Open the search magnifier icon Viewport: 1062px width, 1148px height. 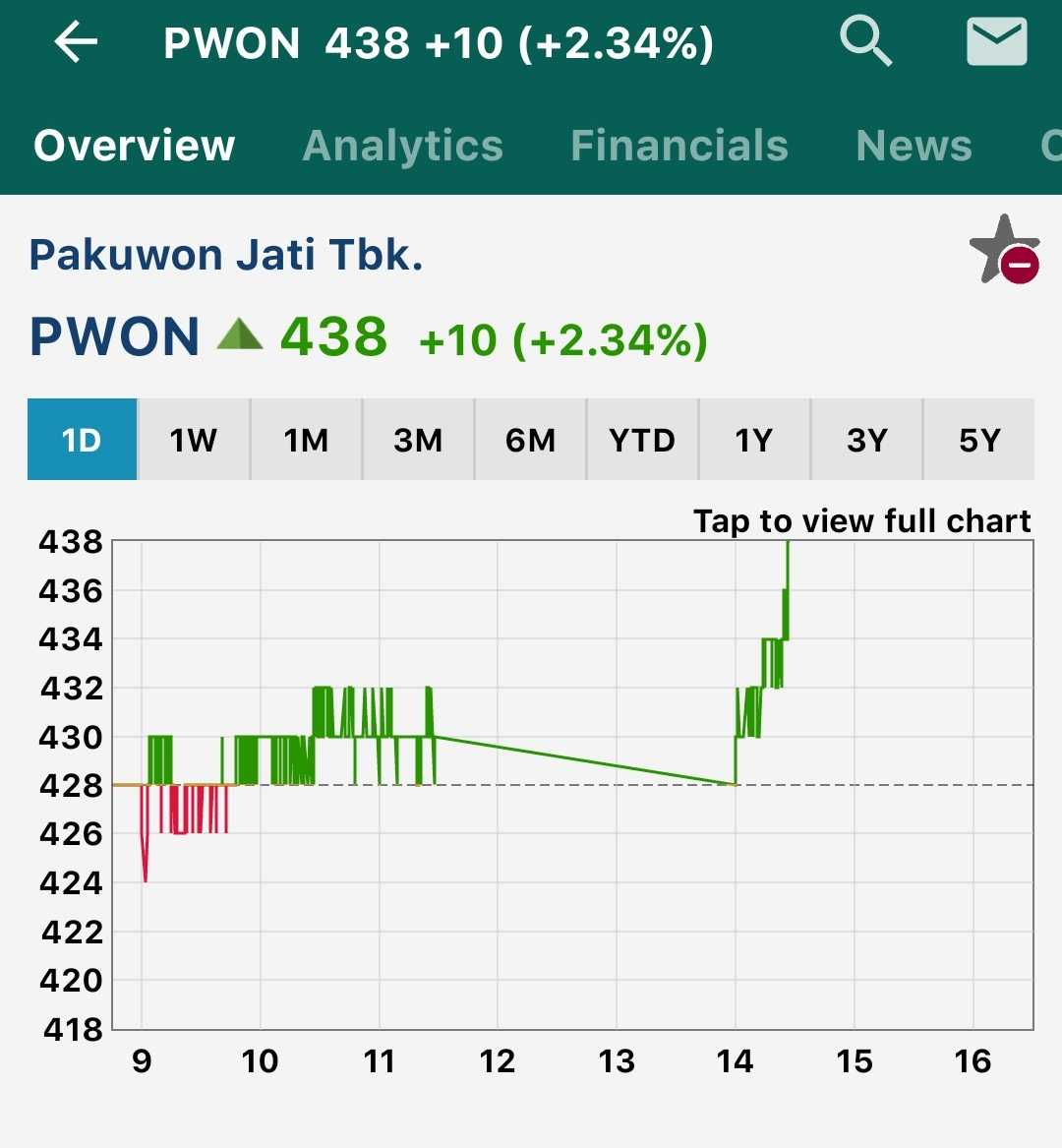[x=865, y=42]
